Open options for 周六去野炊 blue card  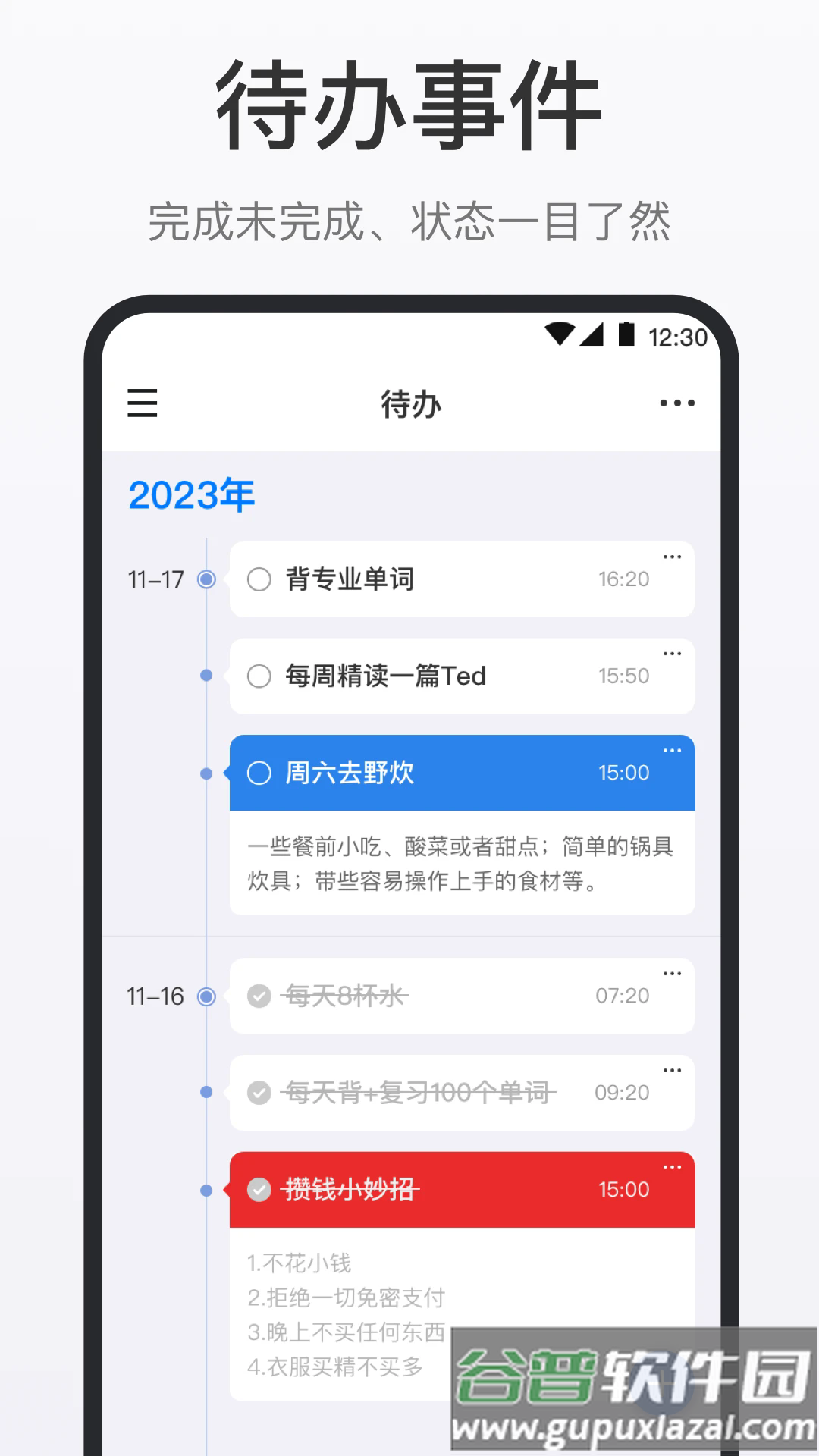tap(673, 750)
